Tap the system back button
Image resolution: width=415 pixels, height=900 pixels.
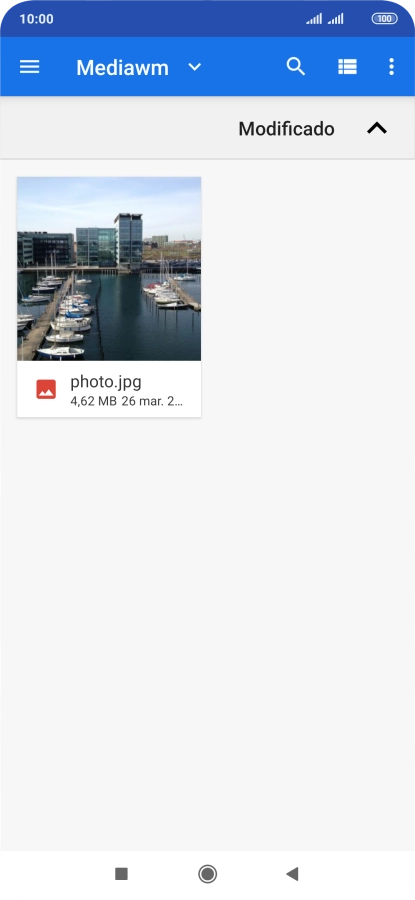[292, 874]
